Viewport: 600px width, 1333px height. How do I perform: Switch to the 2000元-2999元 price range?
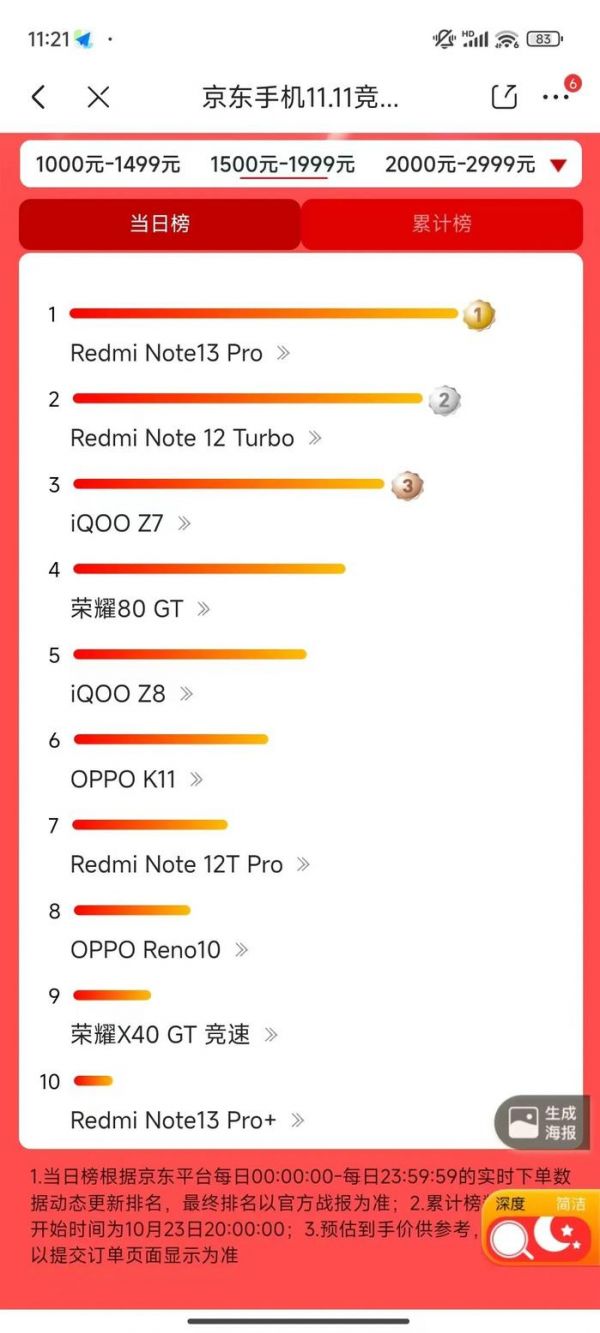(460, 165)
